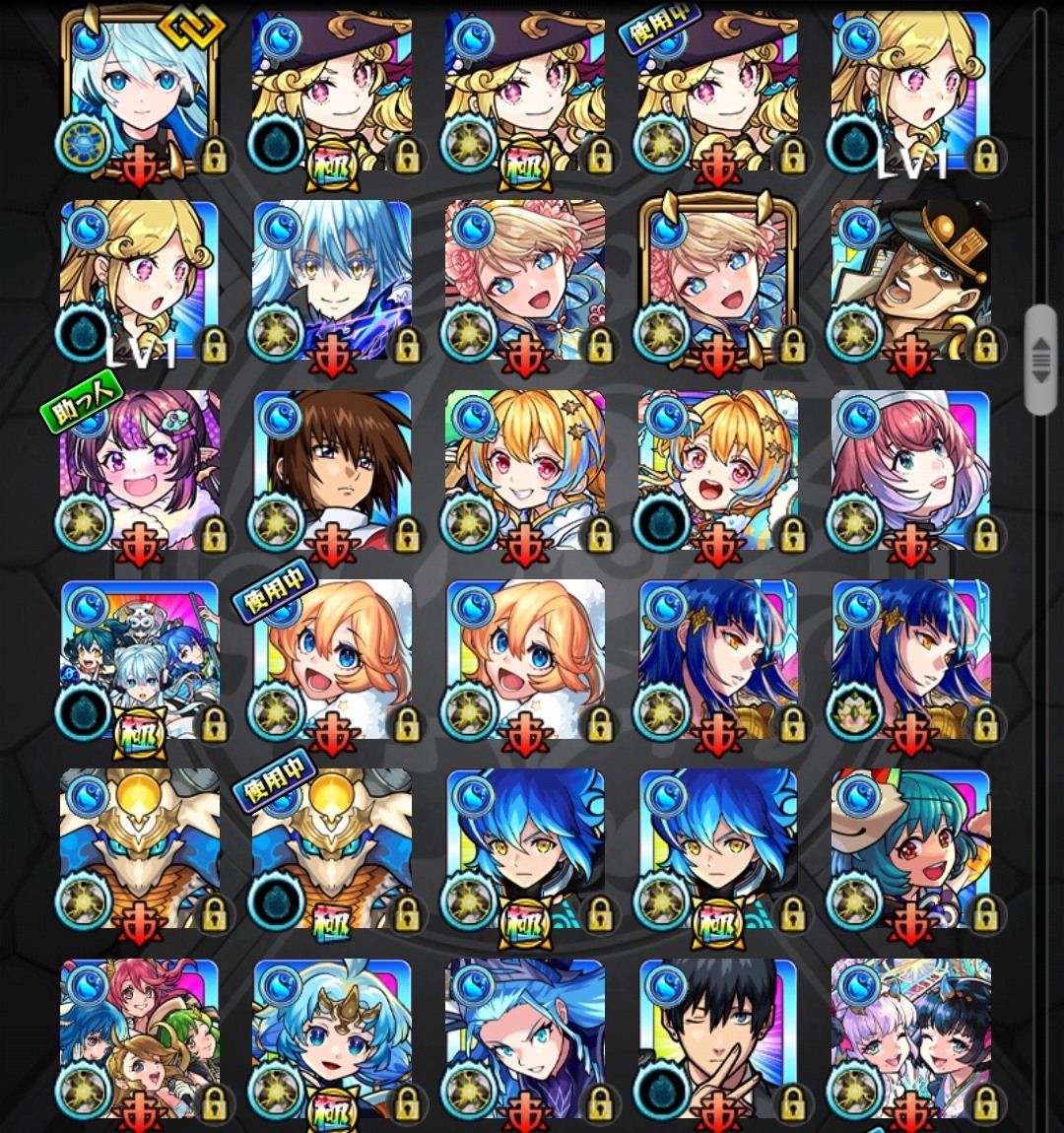Select the crowned blue-haired chibi with 極 badge
Screen dimensions: 1064x1133
pos(331,1039)
